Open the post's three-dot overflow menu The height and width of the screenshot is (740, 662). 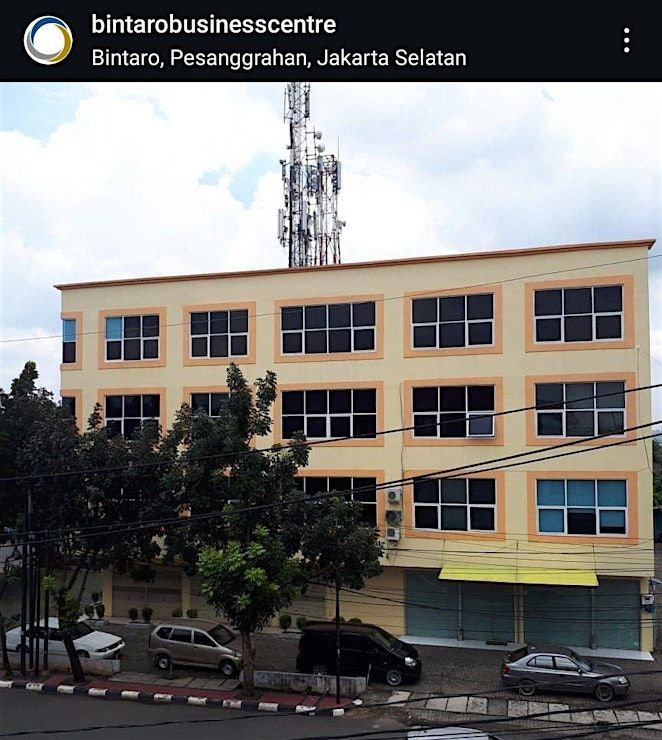click(x=626, y=40)
